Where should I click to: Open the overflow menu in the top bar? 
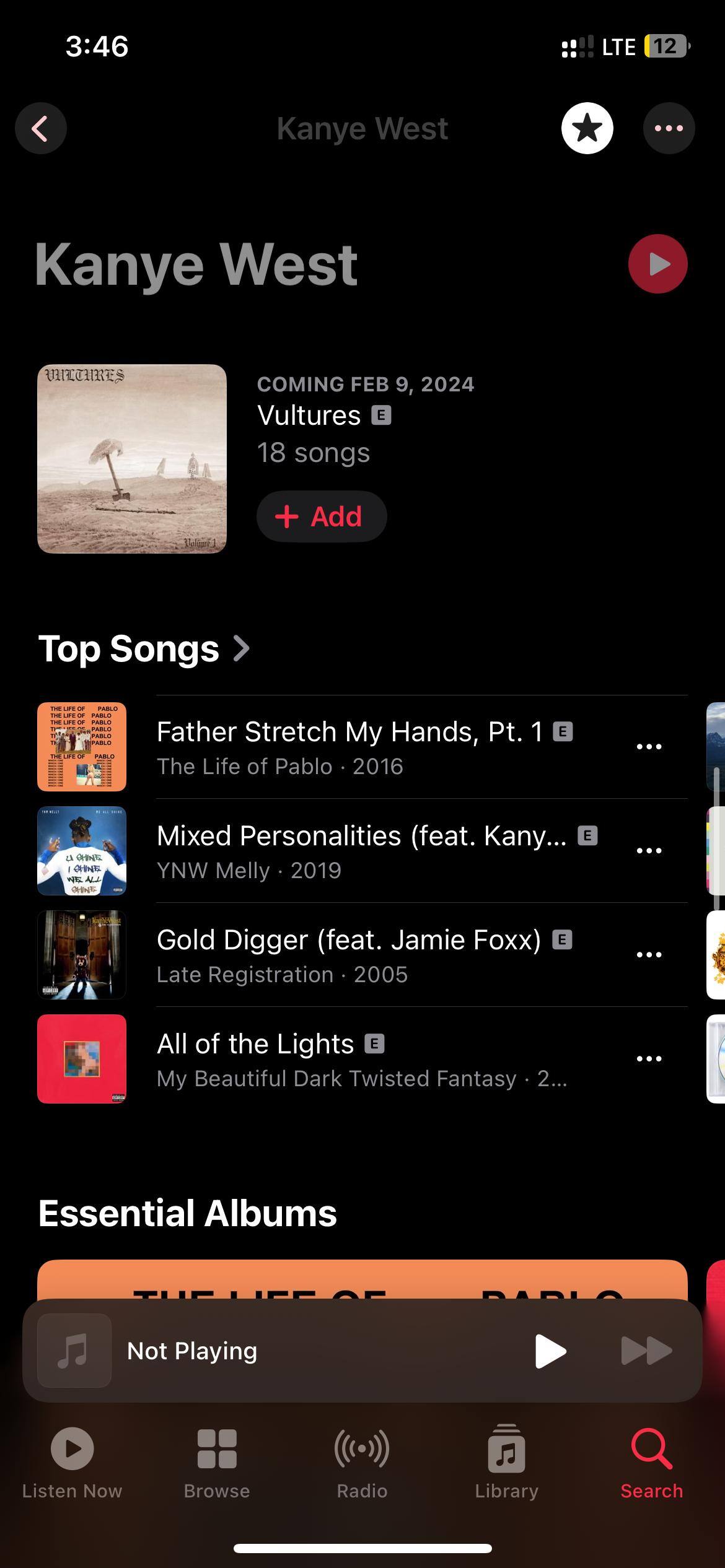pyautogui.click(x=669, y=128)
